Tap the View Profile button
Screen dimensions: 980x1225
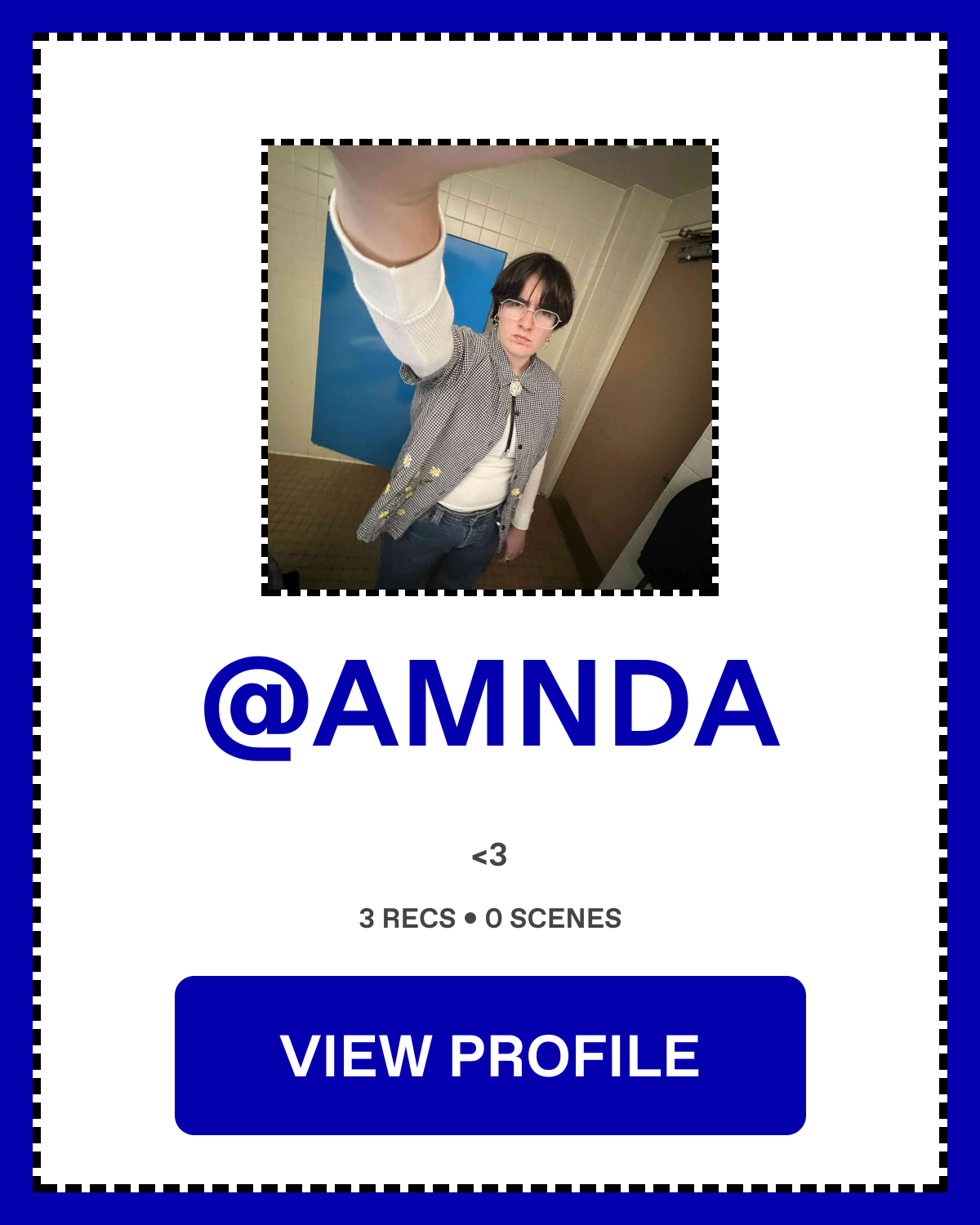[x=490, y=1055]
